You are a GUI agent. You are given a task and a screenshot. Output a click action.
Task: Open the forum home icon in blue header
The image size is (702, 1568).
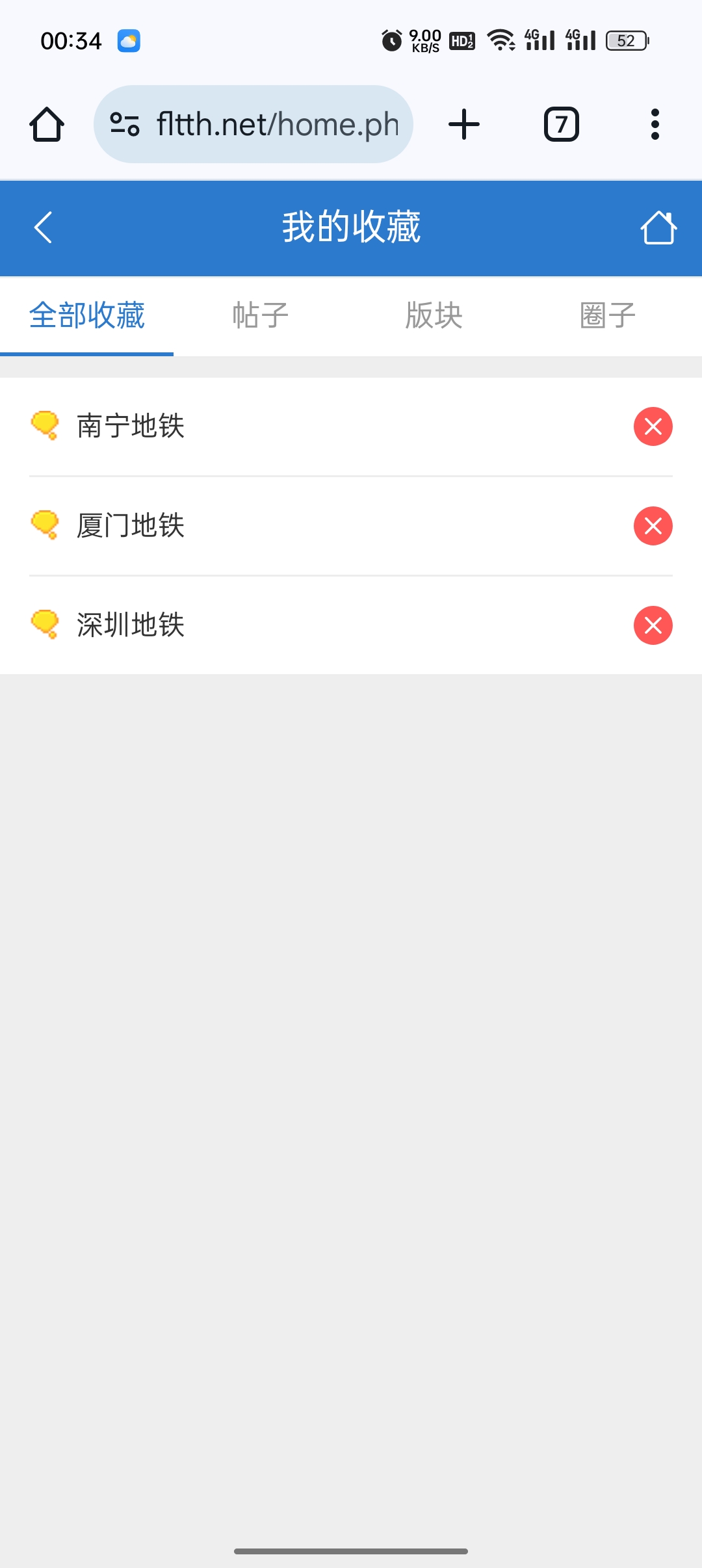coord(658,228)
